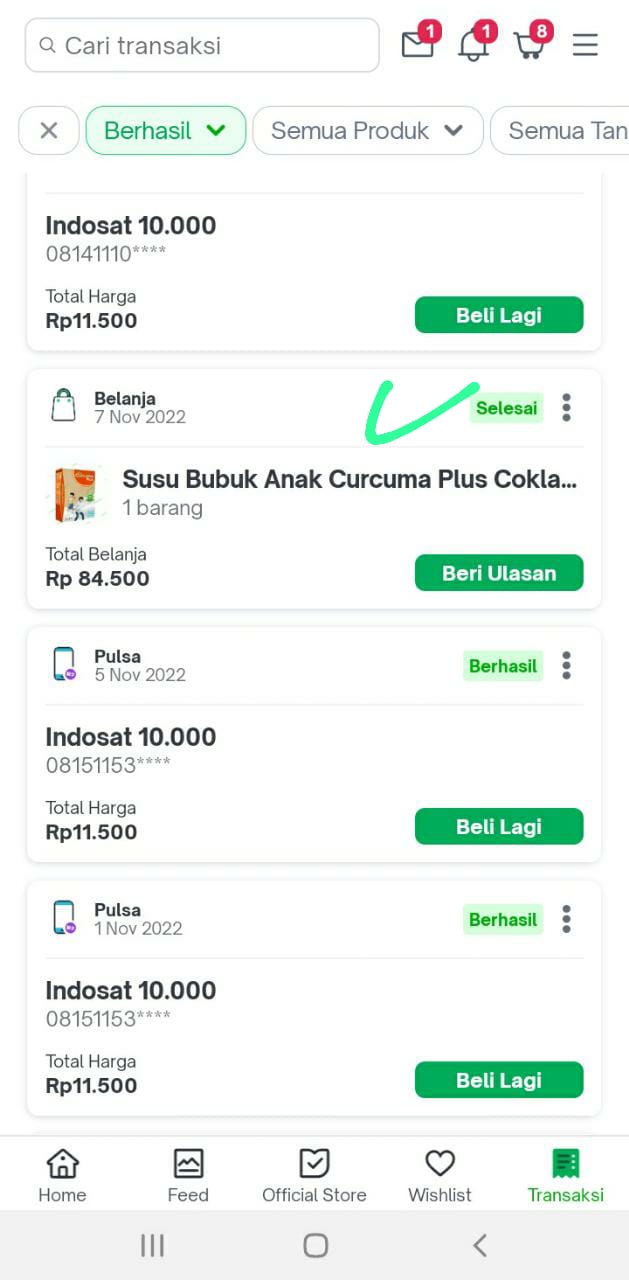Open more options for the 5 Nov Pulsa
Viewport: 629px width, 1280px height.
[567, 666]
